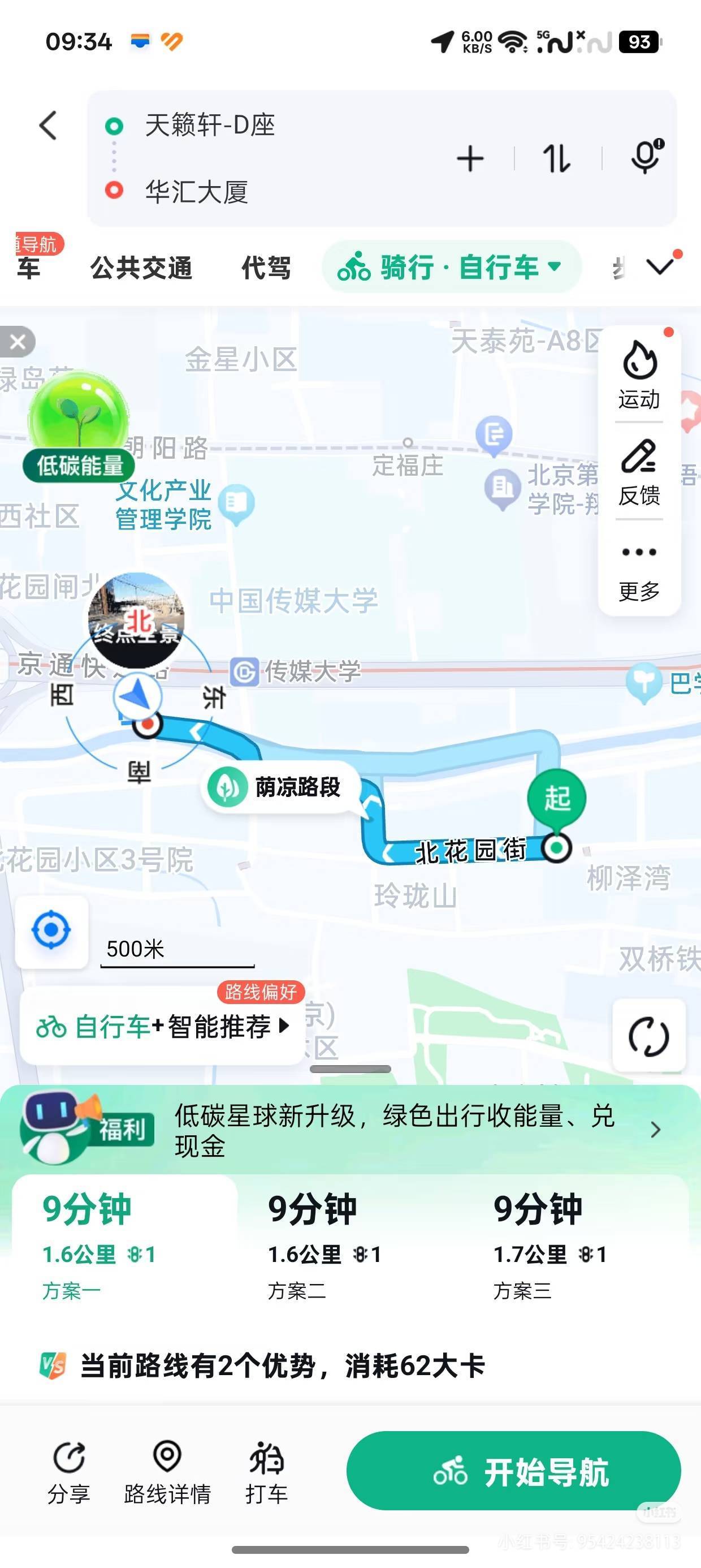Recenter the map on my location
The height and width of the screenshot is (1568, 701).
[51, 930]
